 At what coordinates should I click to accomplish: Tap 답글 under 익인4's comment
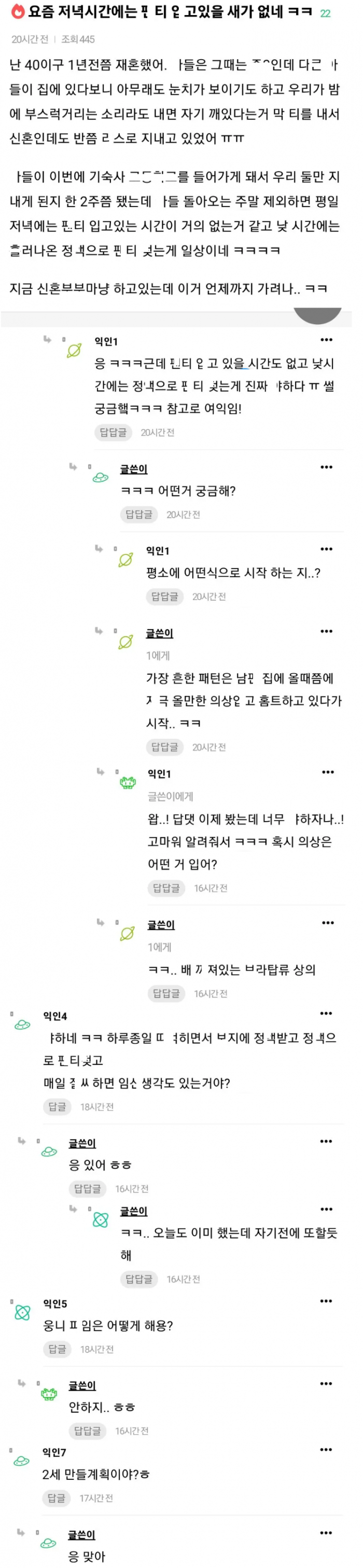pyautogui.click(x=57, y=1106)
